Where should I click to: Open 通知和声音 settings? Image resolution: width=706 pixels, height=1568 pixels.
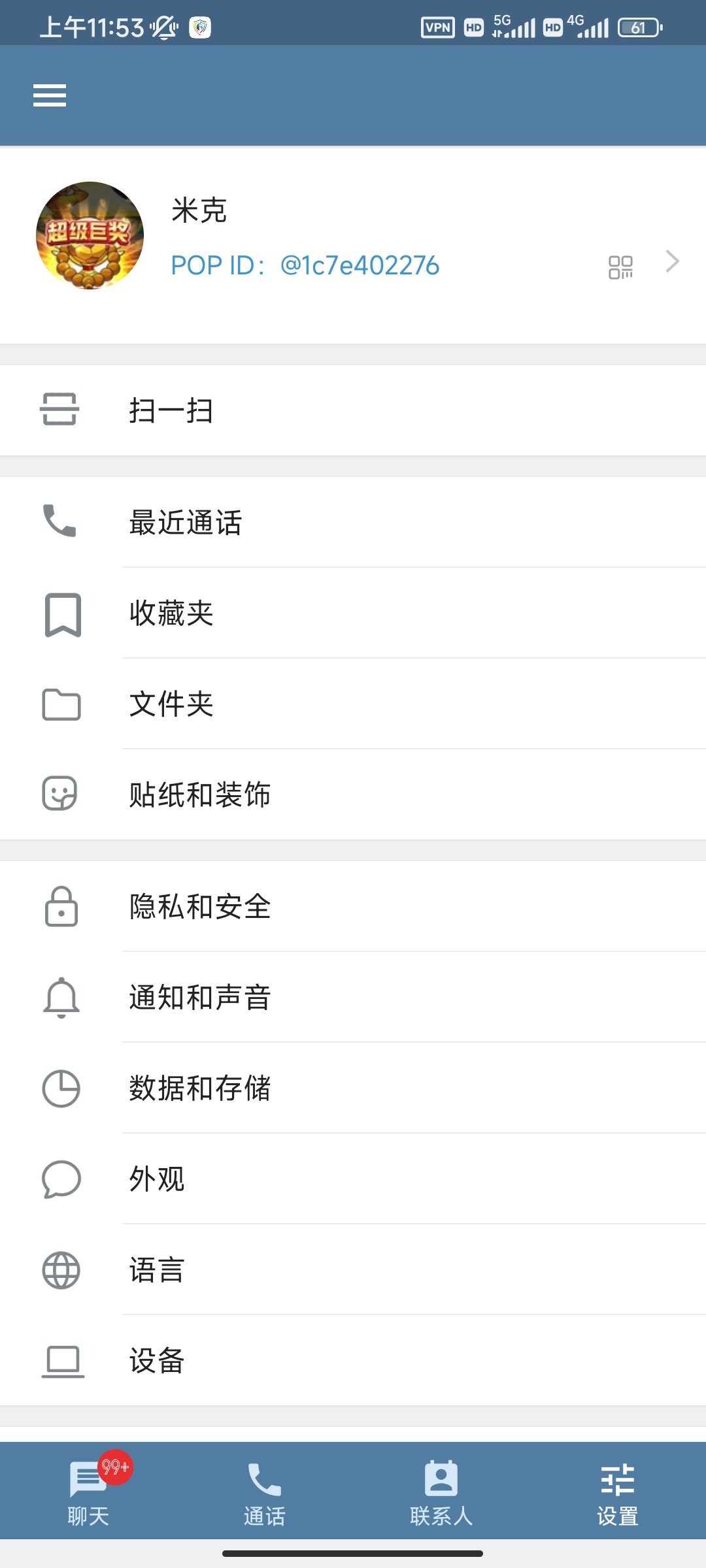pyautogui.click(x=353, y=997)
